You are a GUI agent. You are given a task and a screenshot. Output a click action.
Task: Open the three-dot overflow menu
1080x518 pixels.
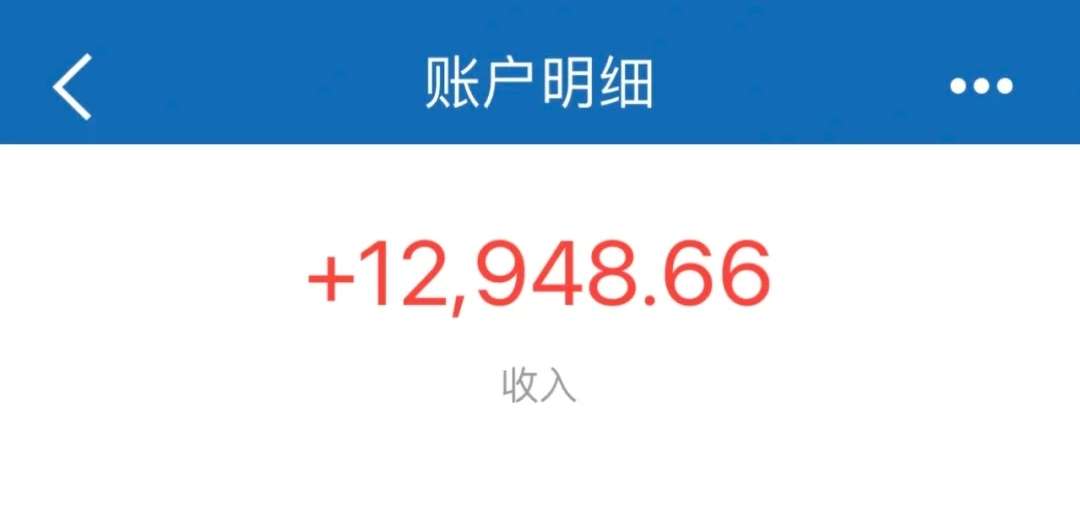tap(981, 86)
